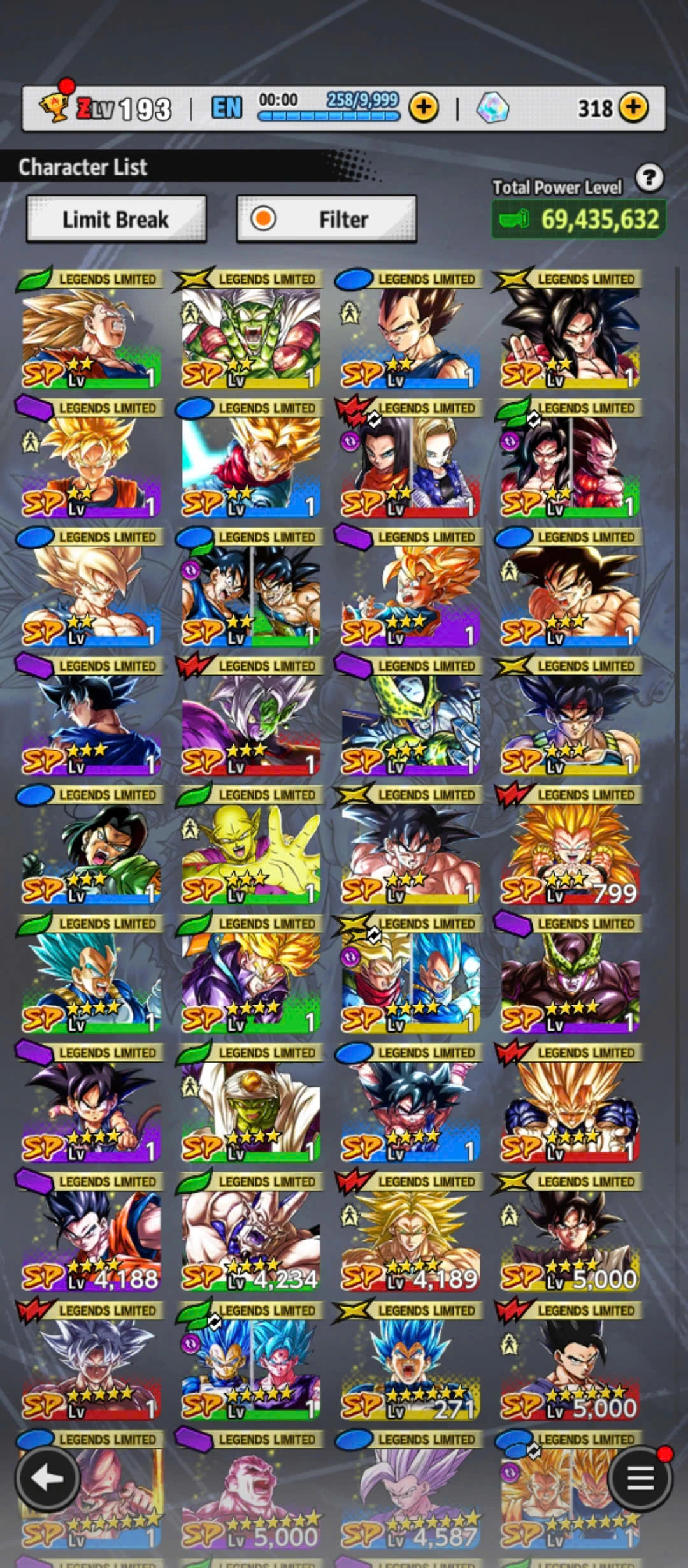Go back with the round arrow button
The width and height of the screenshot is (688, 1568).
point(47,1477)
